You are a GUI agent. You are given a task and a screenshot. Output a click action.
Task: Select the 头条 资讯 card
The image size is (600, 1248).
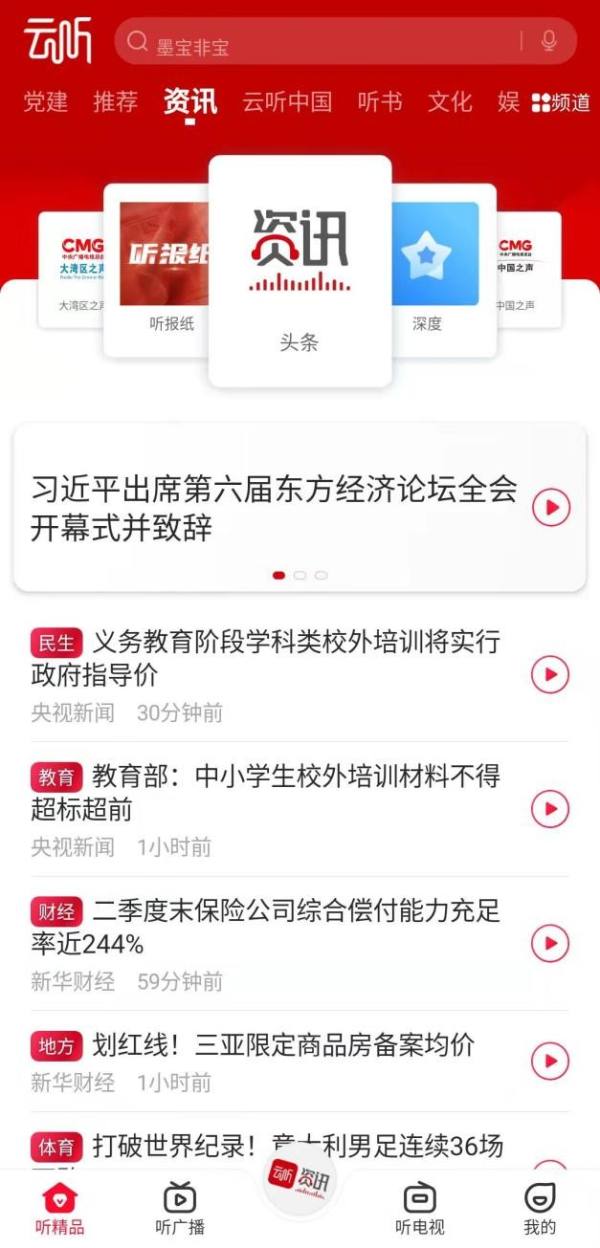click(300, 271)
